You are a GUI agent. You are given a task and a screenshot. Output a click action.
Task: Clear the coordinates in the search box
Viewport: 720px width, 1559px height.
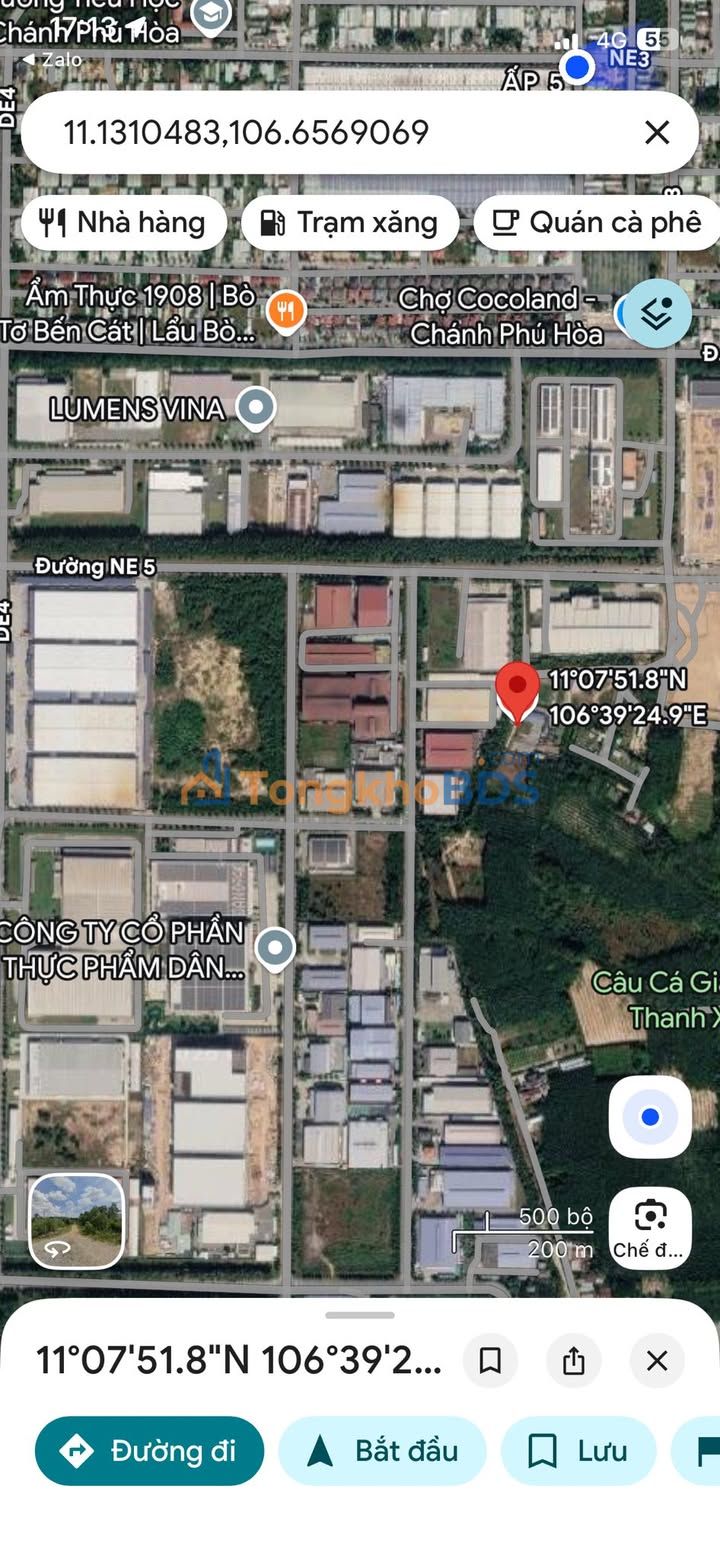point(656,132)
